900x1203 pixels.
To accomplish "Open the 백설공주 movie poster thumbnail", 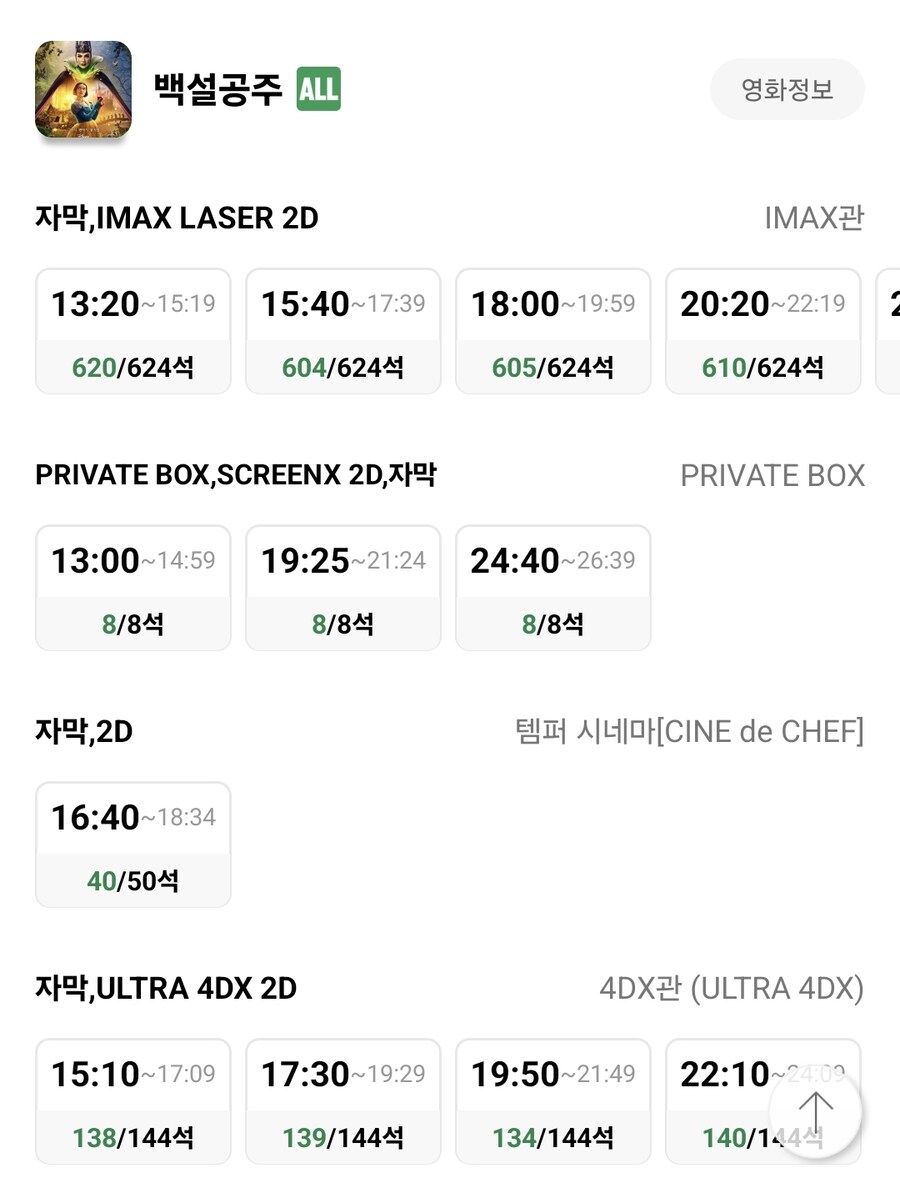I will coord(83,89).
